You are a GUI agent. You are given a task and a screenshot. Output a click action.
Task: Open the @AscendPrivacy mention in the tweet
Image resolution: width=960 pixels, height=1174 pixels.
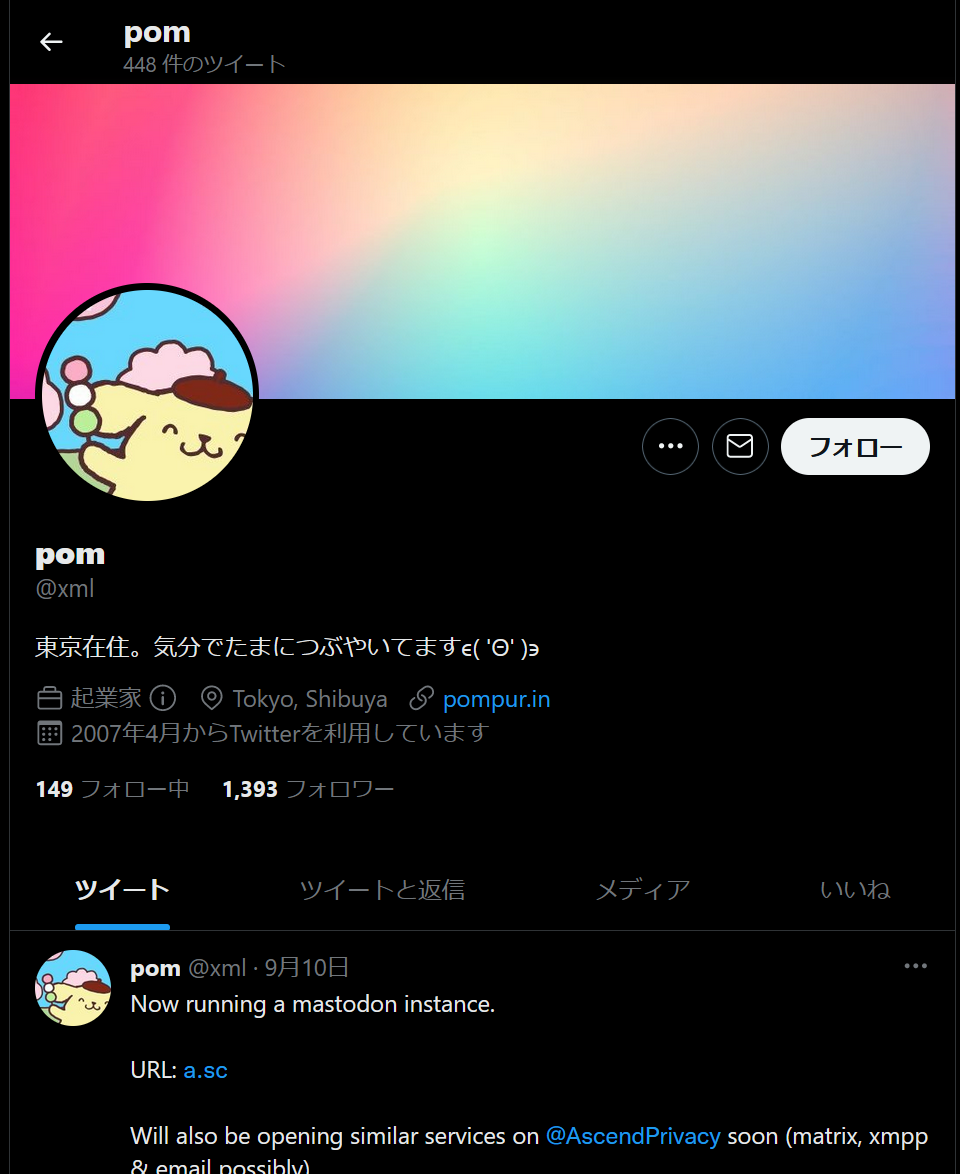632,1136
